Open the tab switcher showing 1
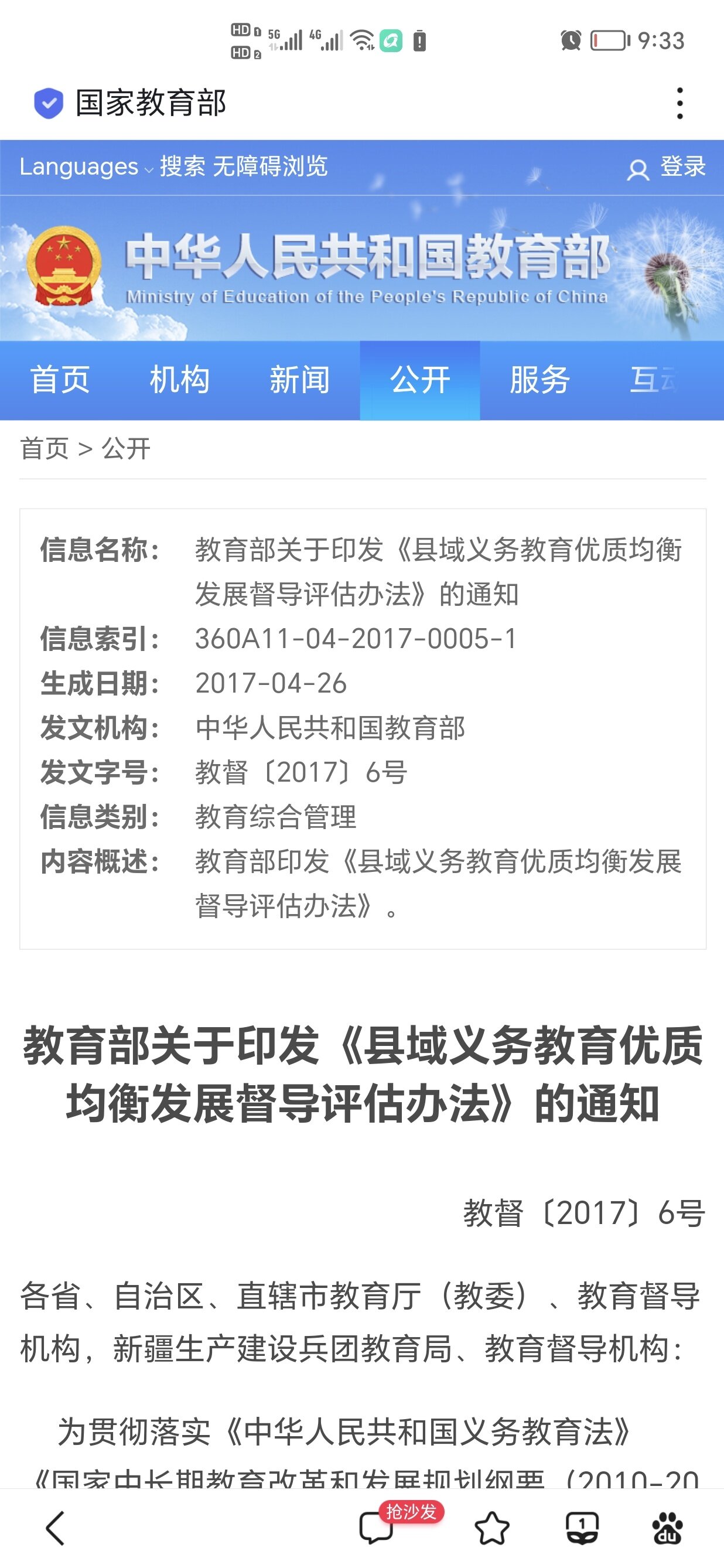 [x=582, y=1528]
